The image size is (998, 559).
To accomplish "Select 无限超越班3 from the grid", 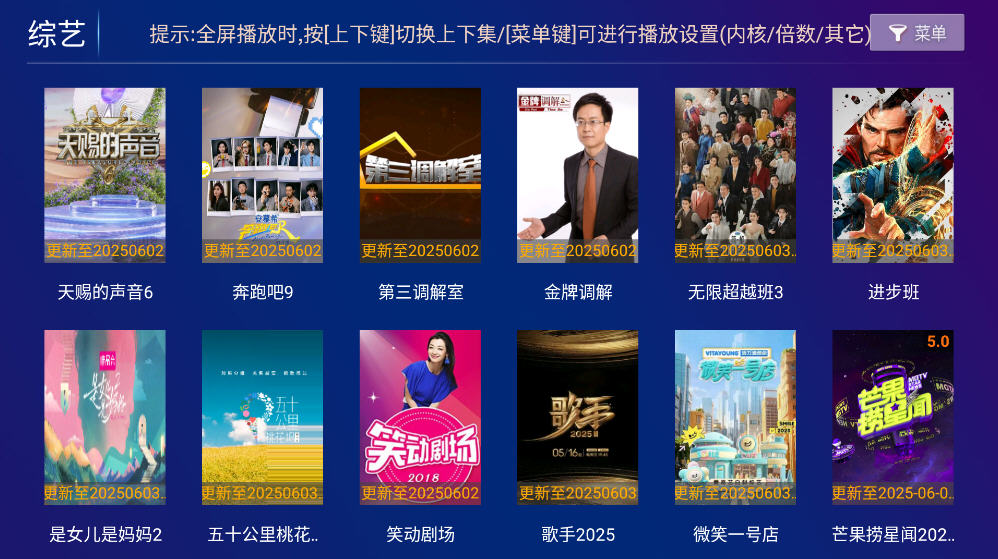I will (x=735, y=176).
